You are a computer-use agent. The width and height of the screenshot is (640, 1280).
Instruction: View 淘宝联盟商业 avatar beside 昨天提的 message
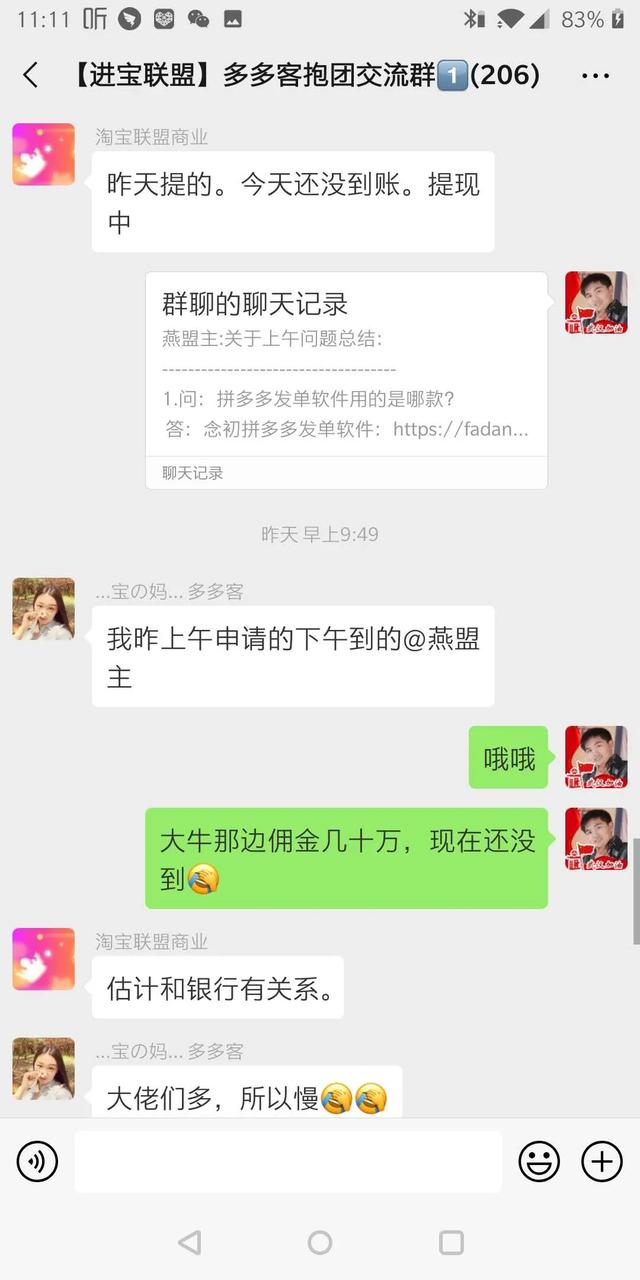(x=43, y=154)
